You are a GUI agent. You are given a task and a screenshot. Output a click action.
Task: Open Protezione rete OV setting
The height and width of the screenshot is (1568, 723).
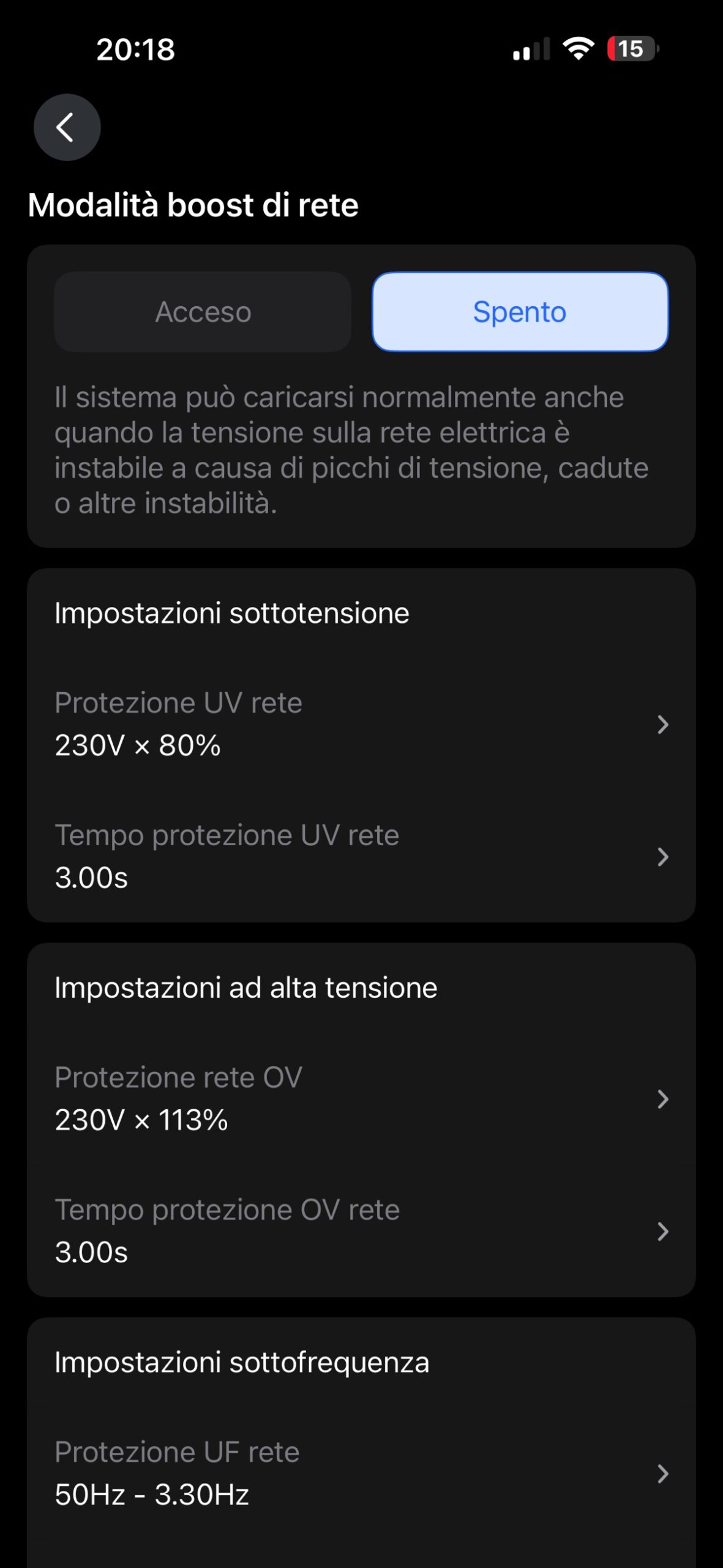(361, 1099)
